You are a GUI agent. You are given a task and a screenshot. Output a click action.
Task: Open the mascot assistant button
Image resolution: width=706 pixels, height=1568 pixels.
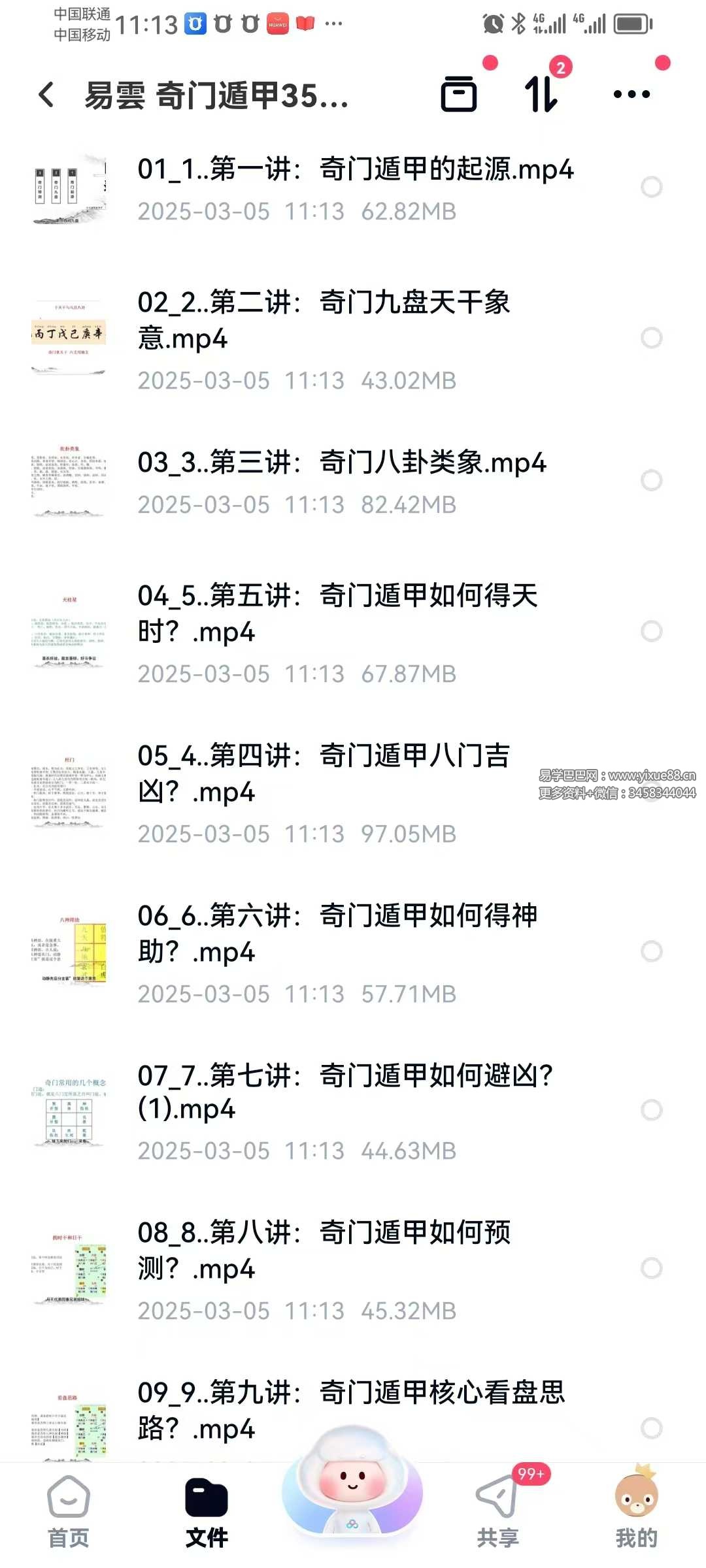[352, 1482]
